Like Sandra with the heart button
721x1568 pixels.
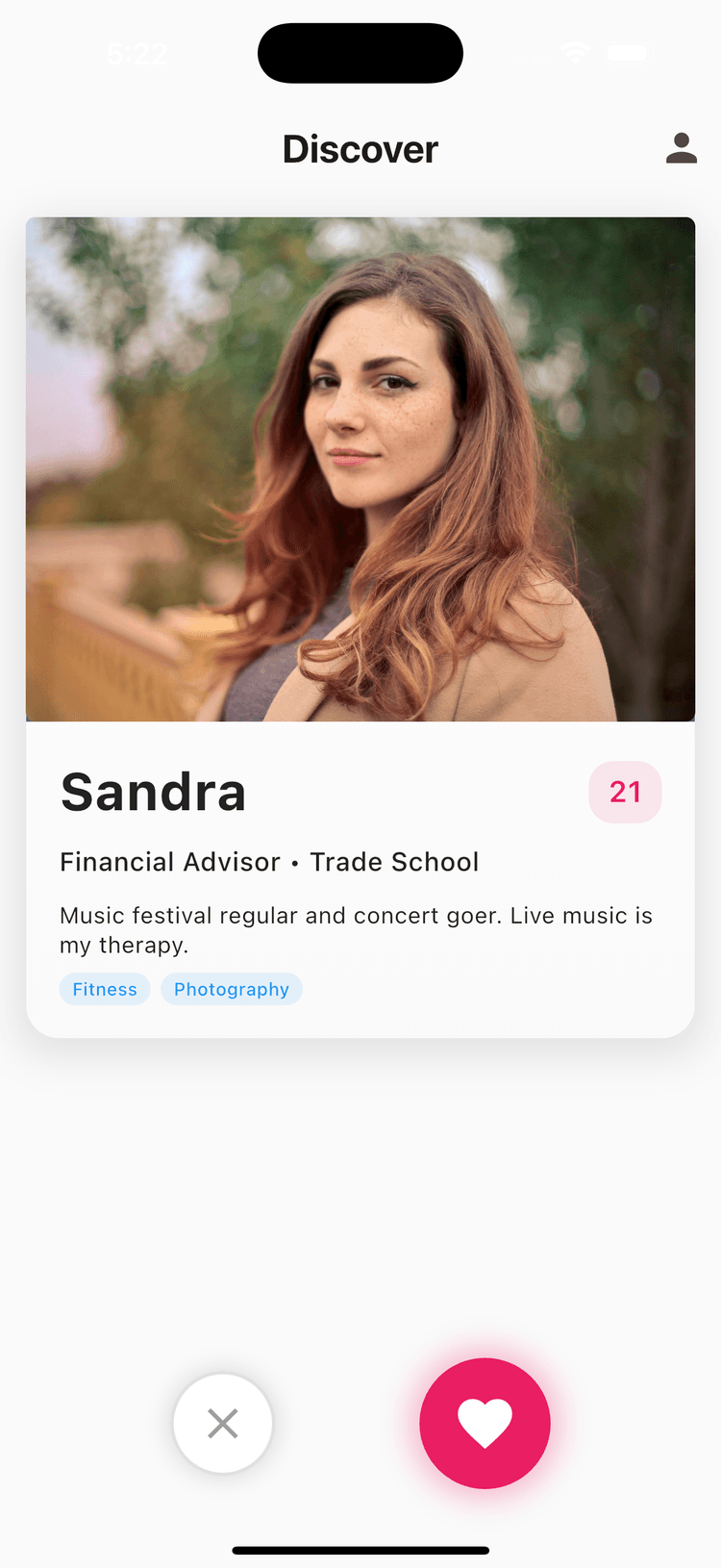click(485, 1423)
